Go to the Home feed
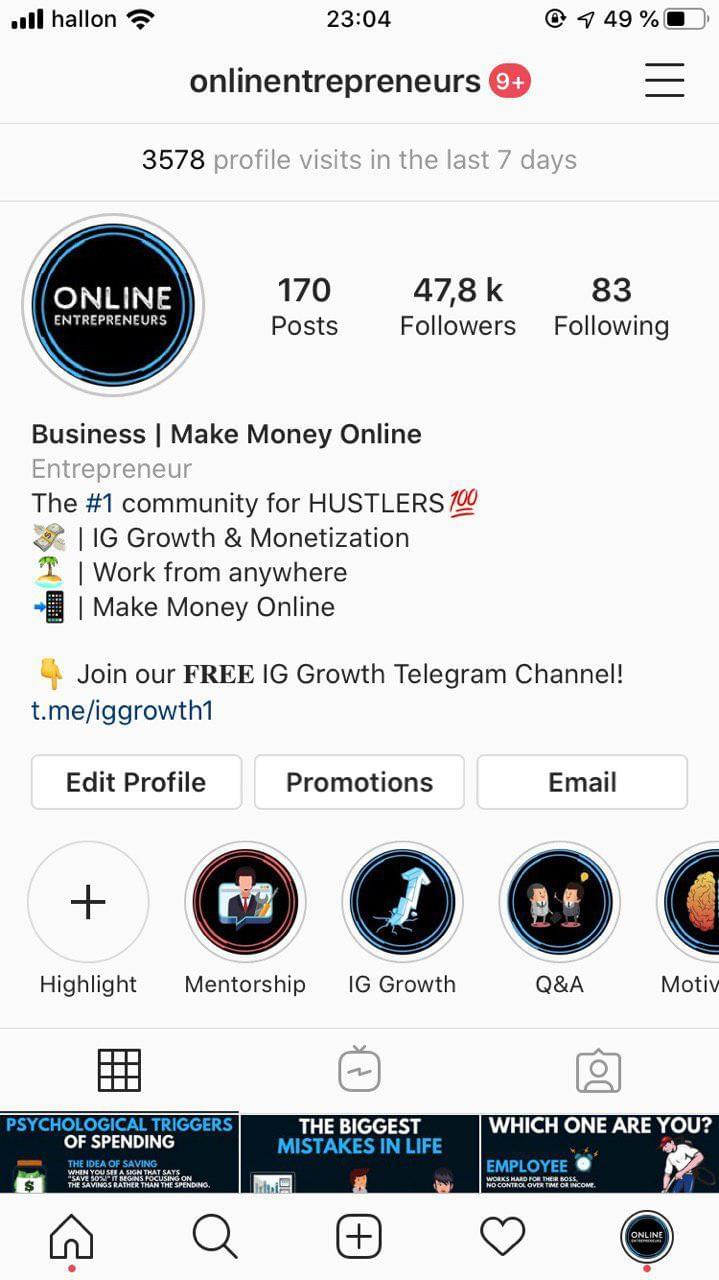 click(x=71, y=1238)
